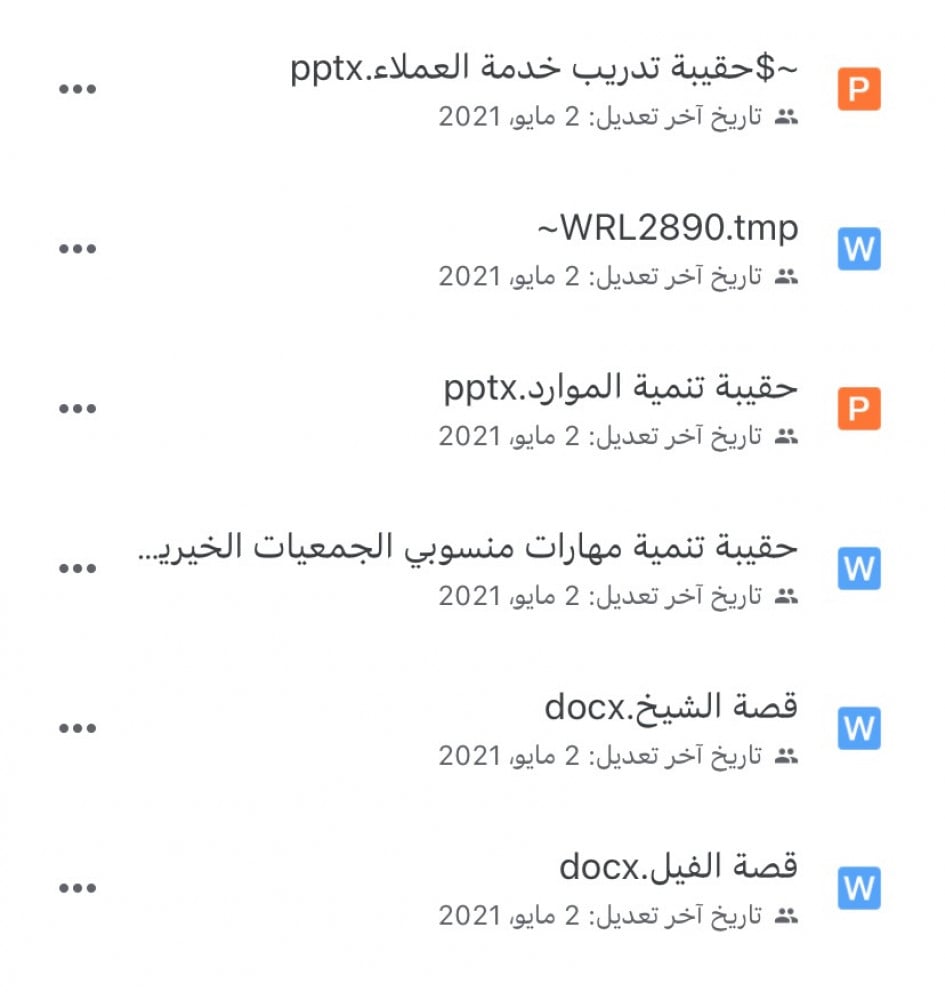The image size is (945, 1000).
Task: Tap the ellipsis next to قصة الفيل.docx
Action: click(77, 888)
